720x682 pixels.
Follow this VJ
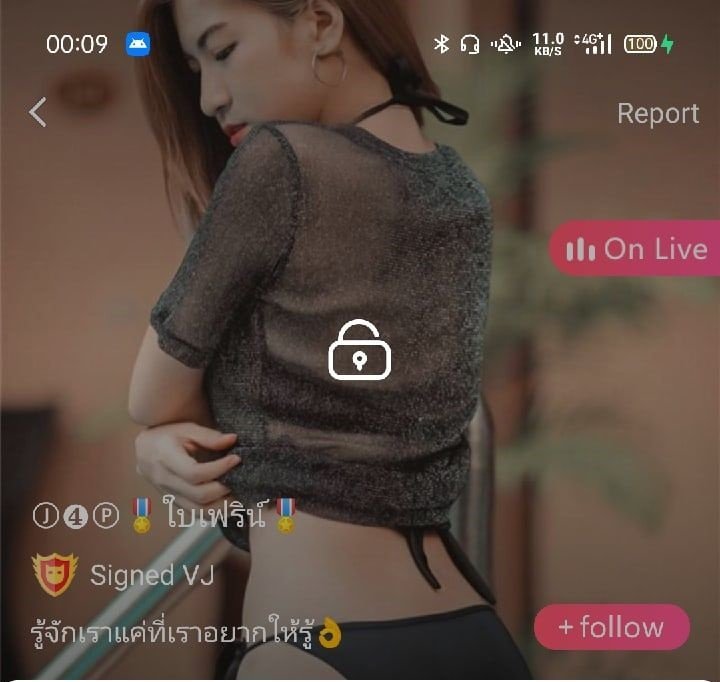click(x=611, y=627)
